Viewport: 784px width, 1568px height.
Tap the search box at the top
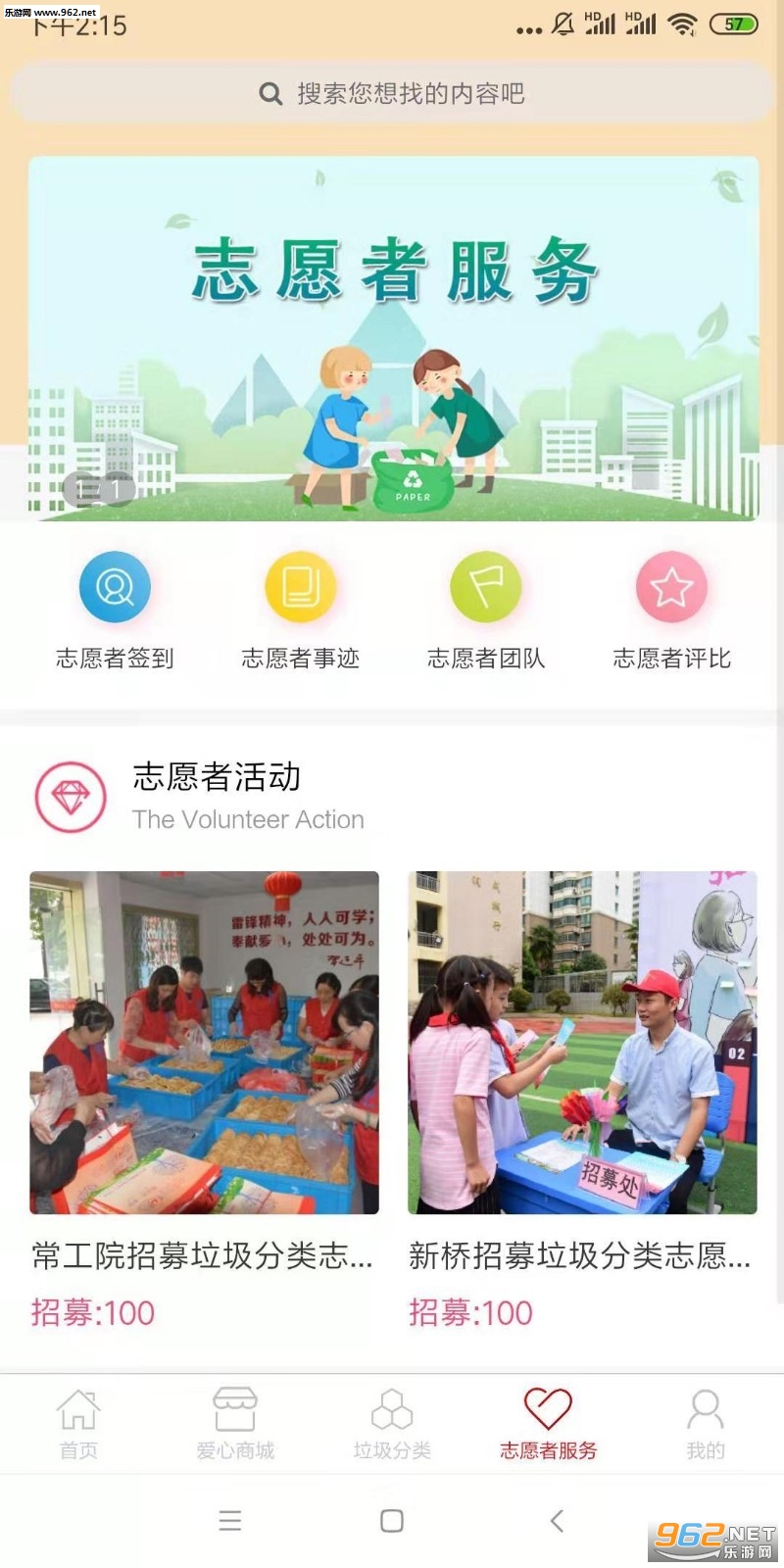(392, 93)
